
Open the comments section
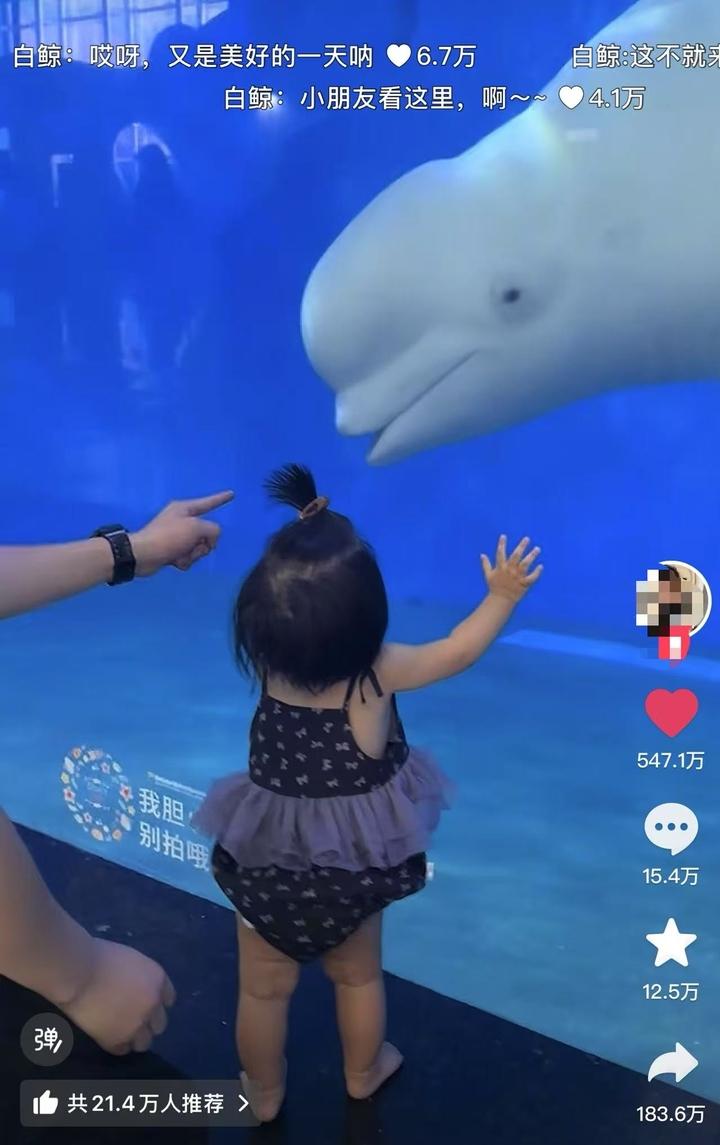pos(671,829)
